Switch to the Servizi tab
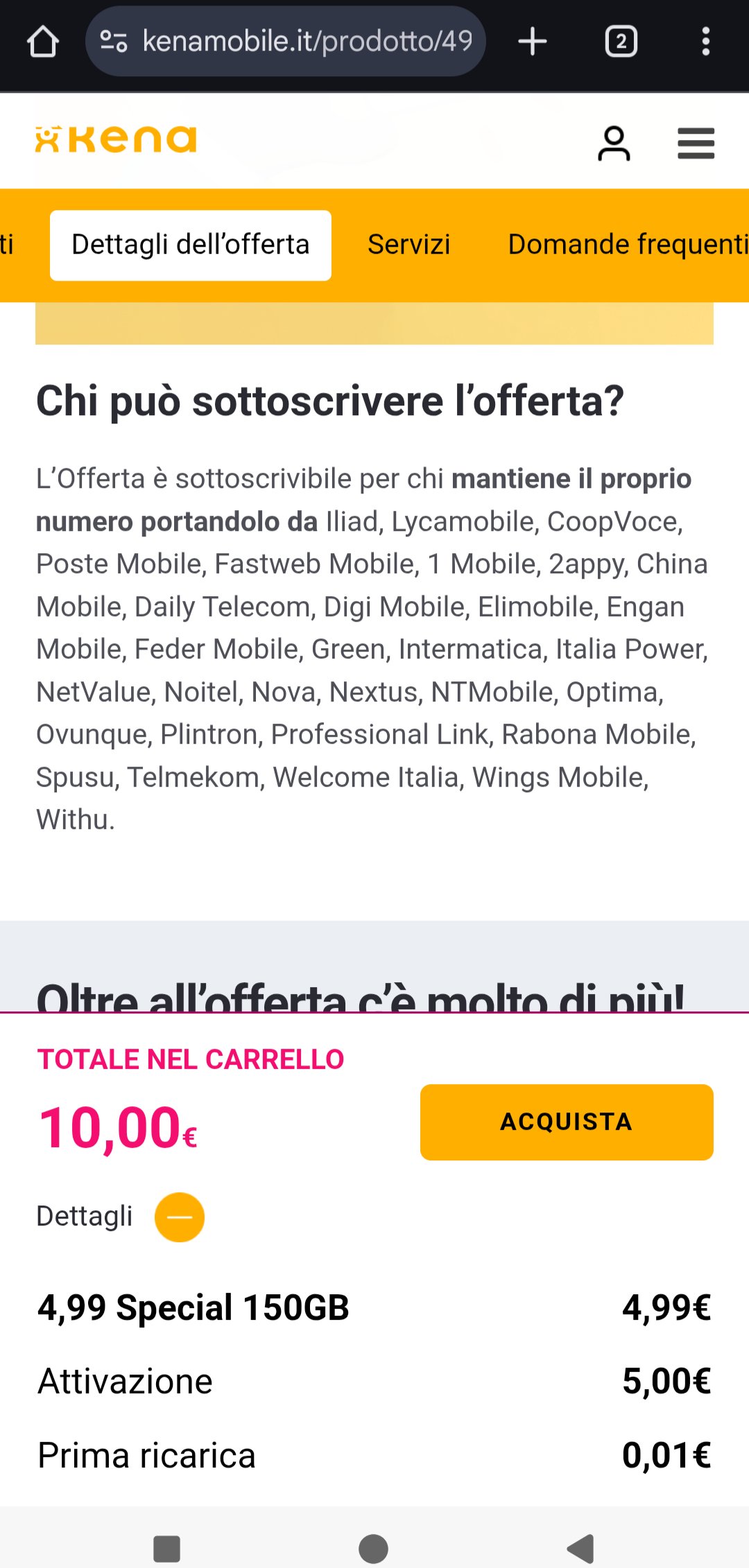Screen dimensions: 749x1568 pos(408,245)
